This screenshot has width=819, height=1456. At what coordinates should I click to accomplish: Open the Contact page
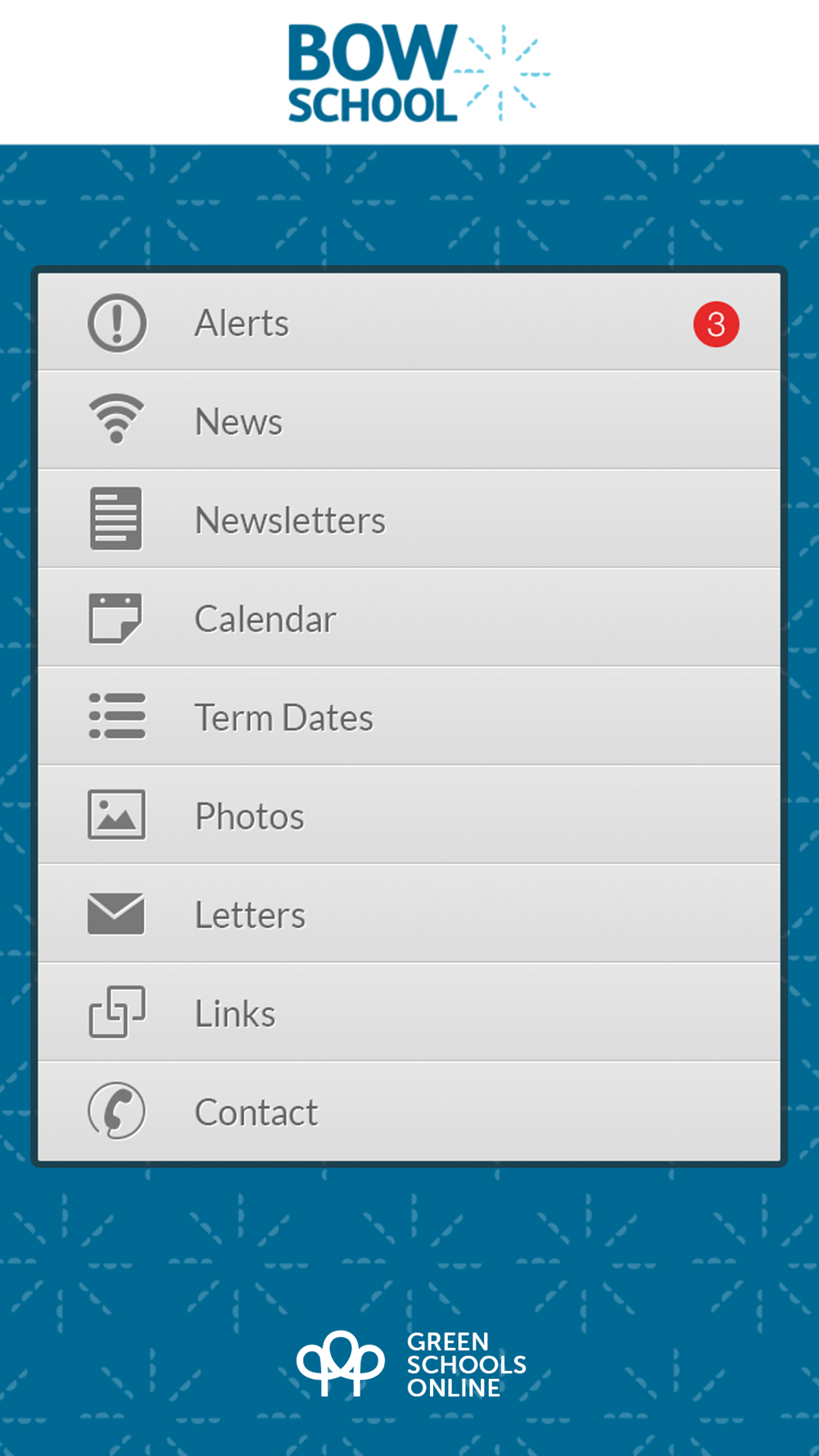click(409, 1111)
